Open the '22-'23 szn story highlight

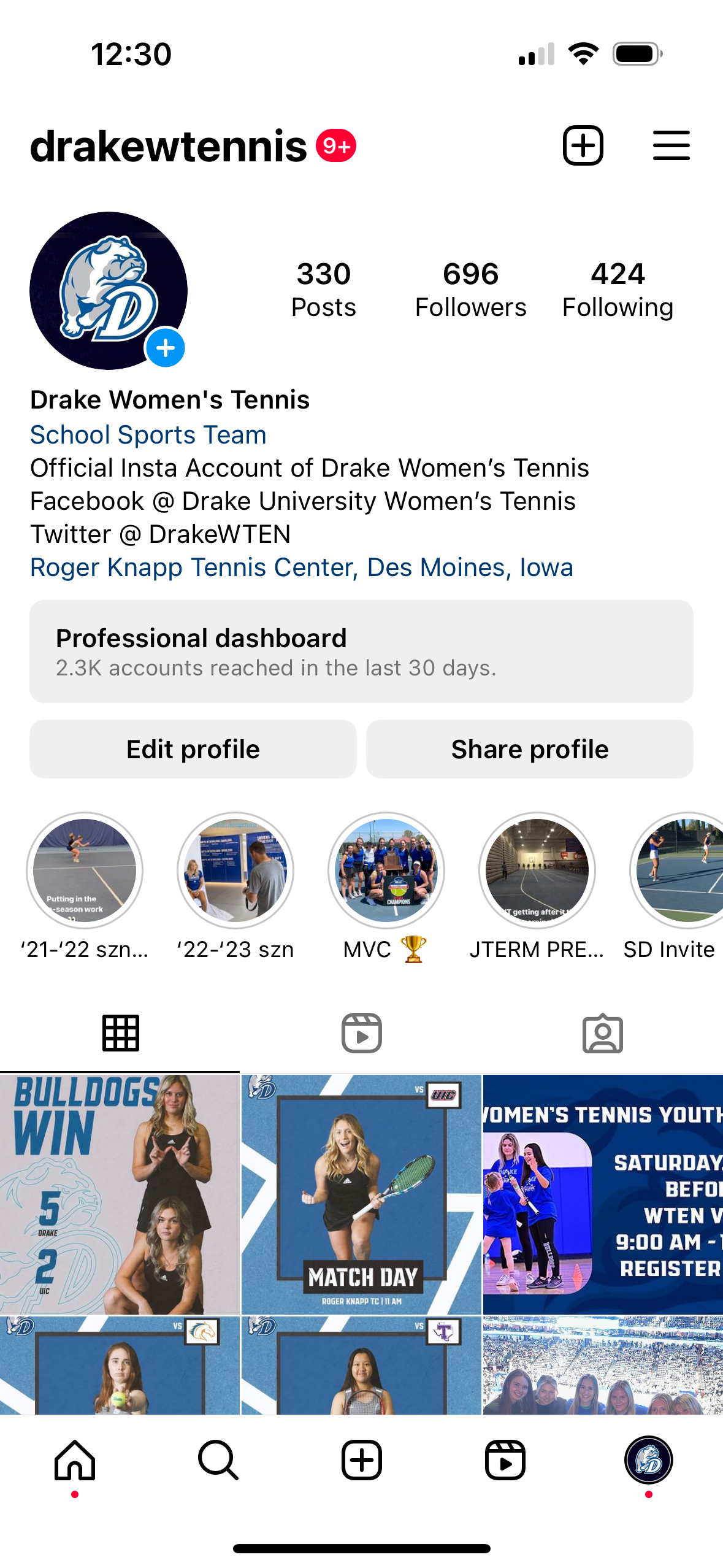235,870
